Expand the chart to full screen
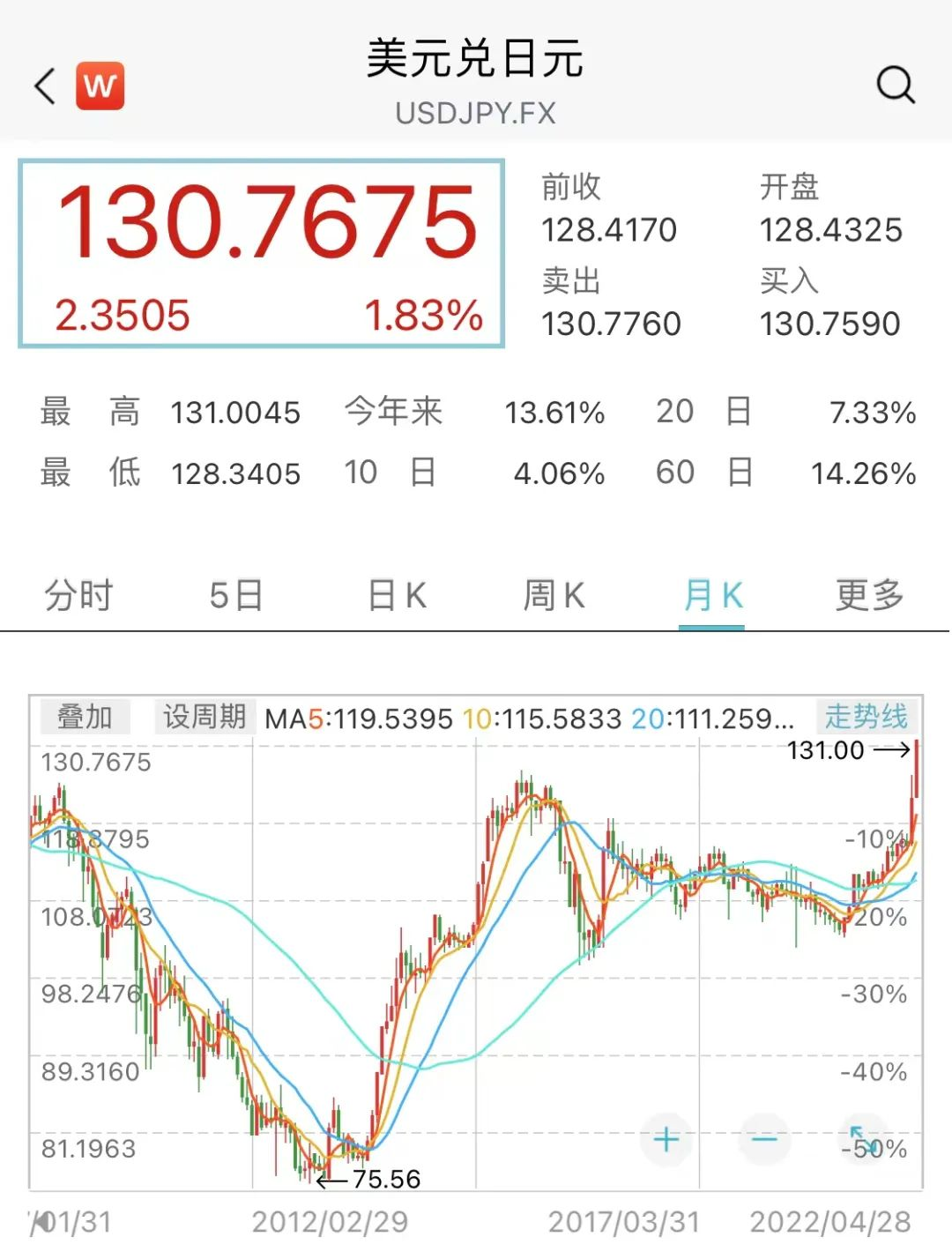 point(863,1139)
